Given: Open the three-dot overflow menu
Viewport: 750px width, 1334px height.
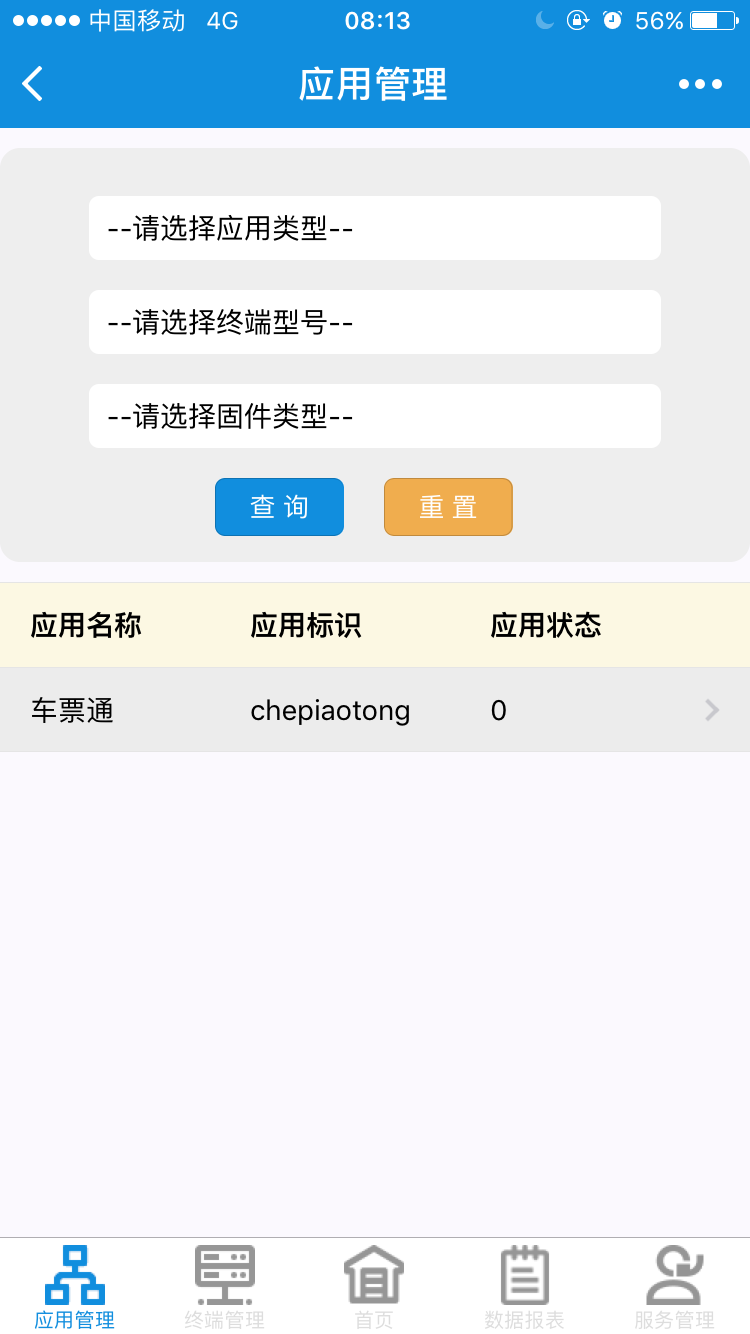Looking at the screenshot, I should tap(700, 84).
